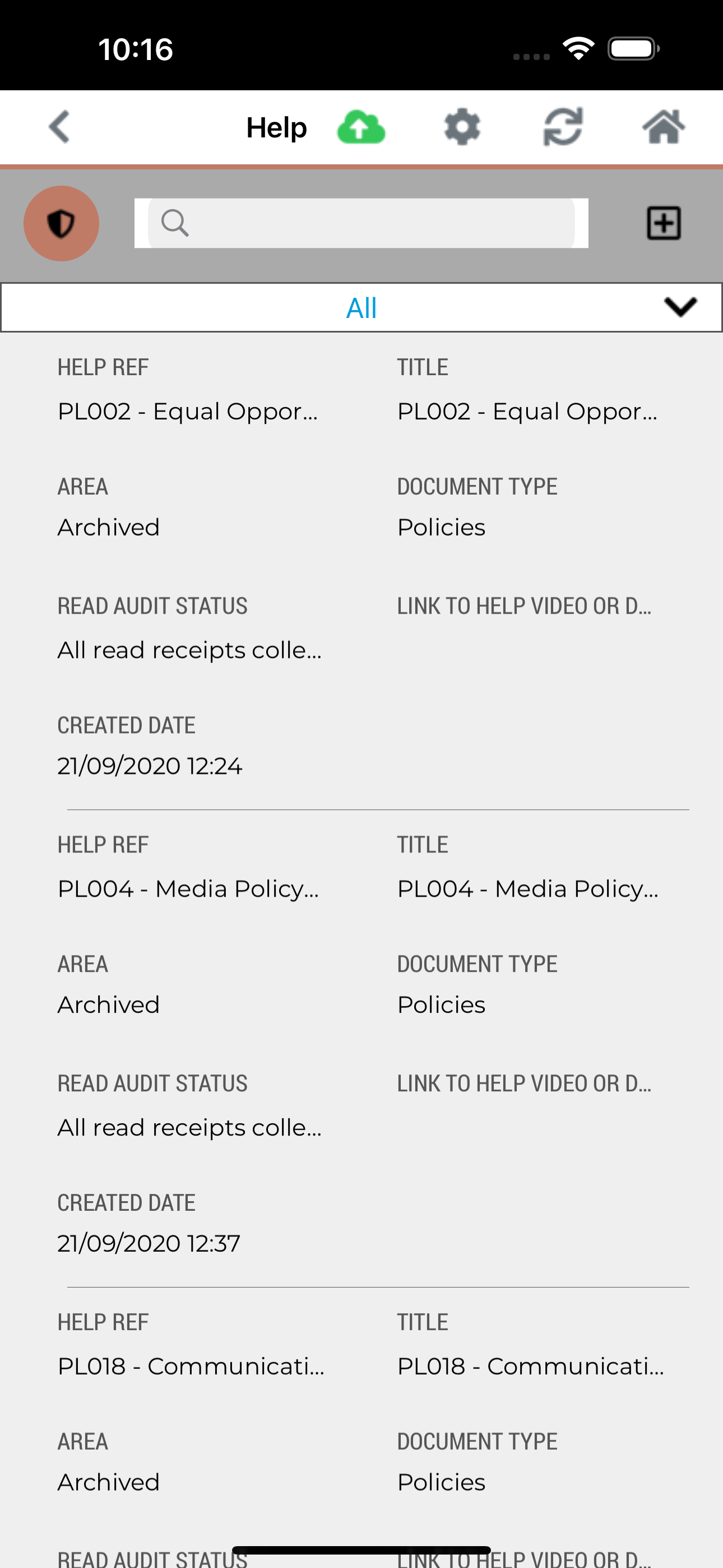
Task: Tap the green cloud upload icon
Action: click(361, 127)
